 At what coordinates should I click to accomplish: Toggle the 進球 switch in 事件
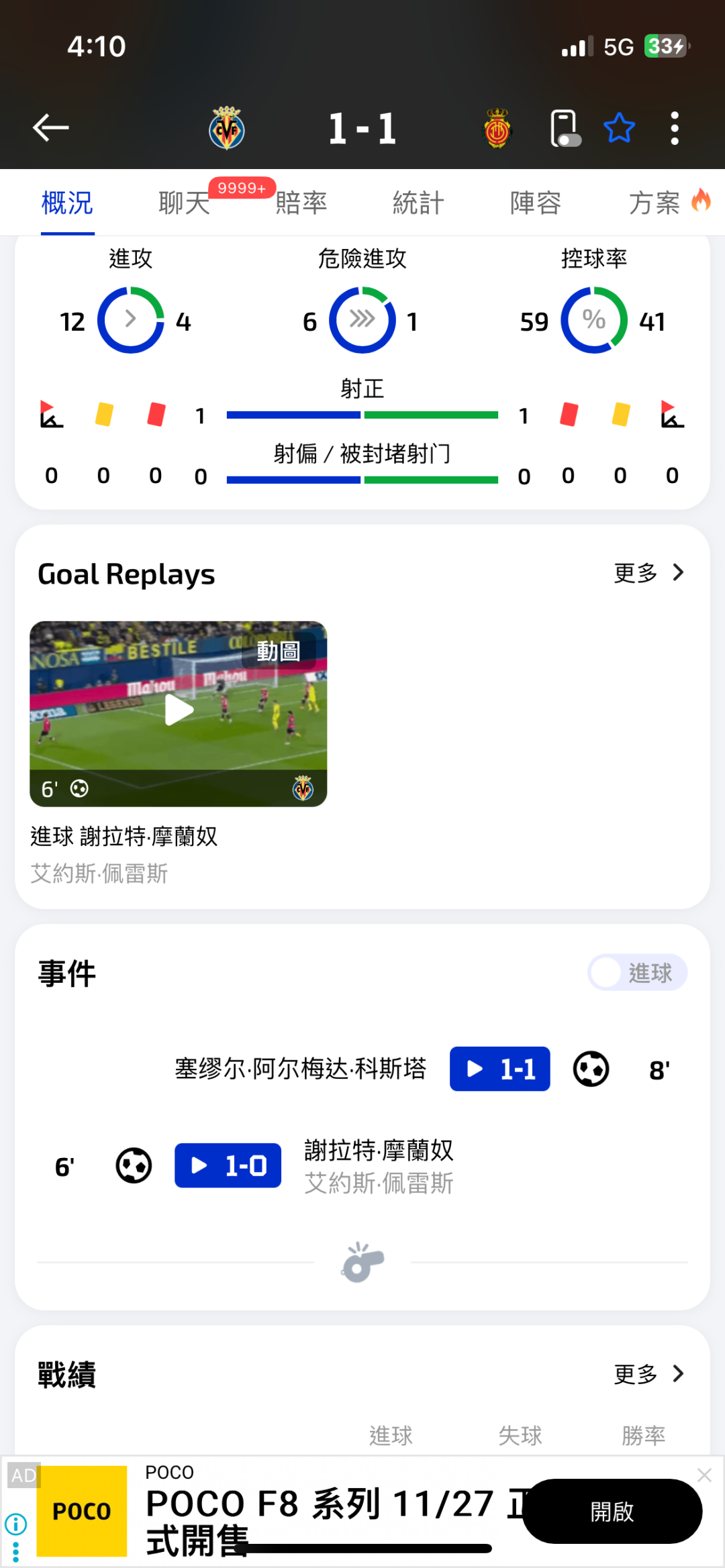637,972
